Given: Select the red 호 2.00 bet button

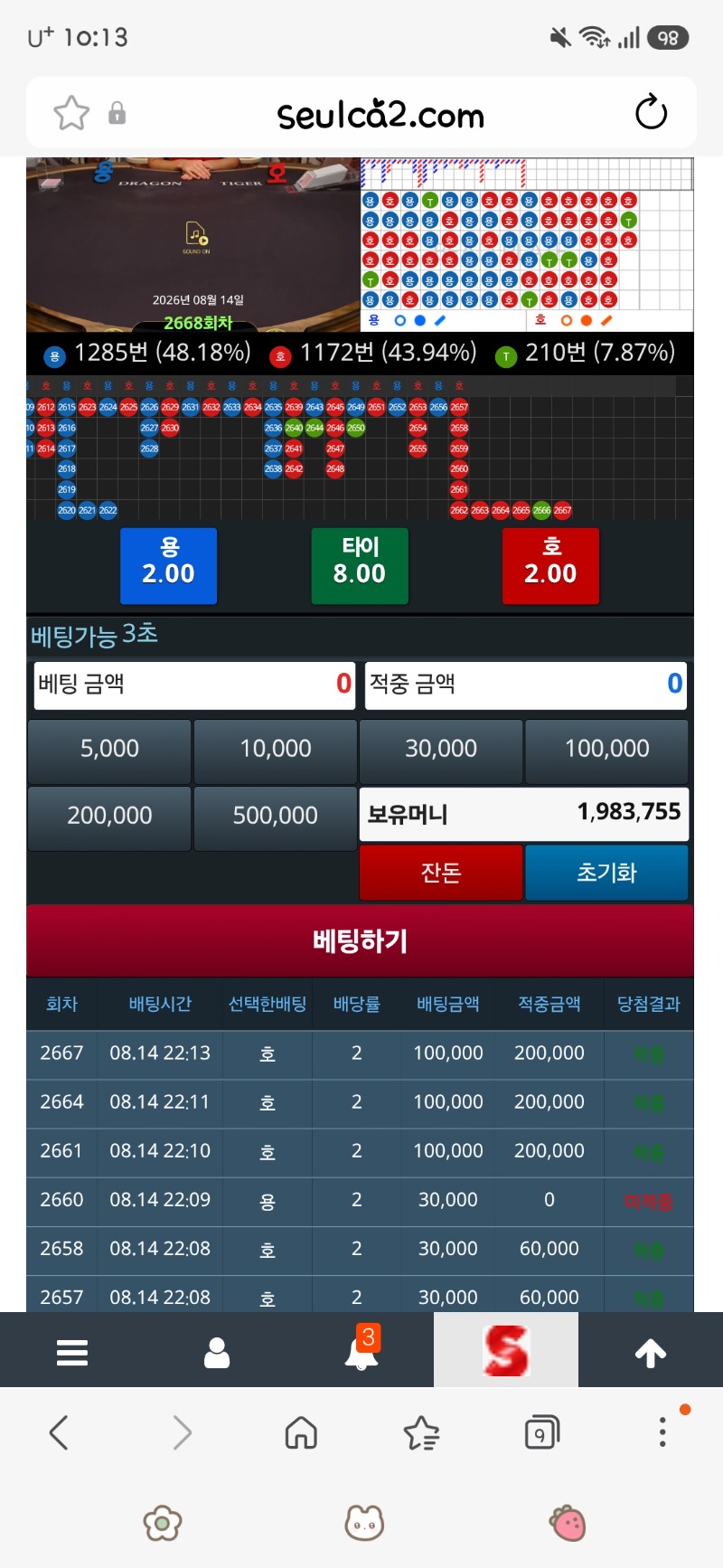Looking at the screenshot, I should pyautogui.click(x=550, y=566).
